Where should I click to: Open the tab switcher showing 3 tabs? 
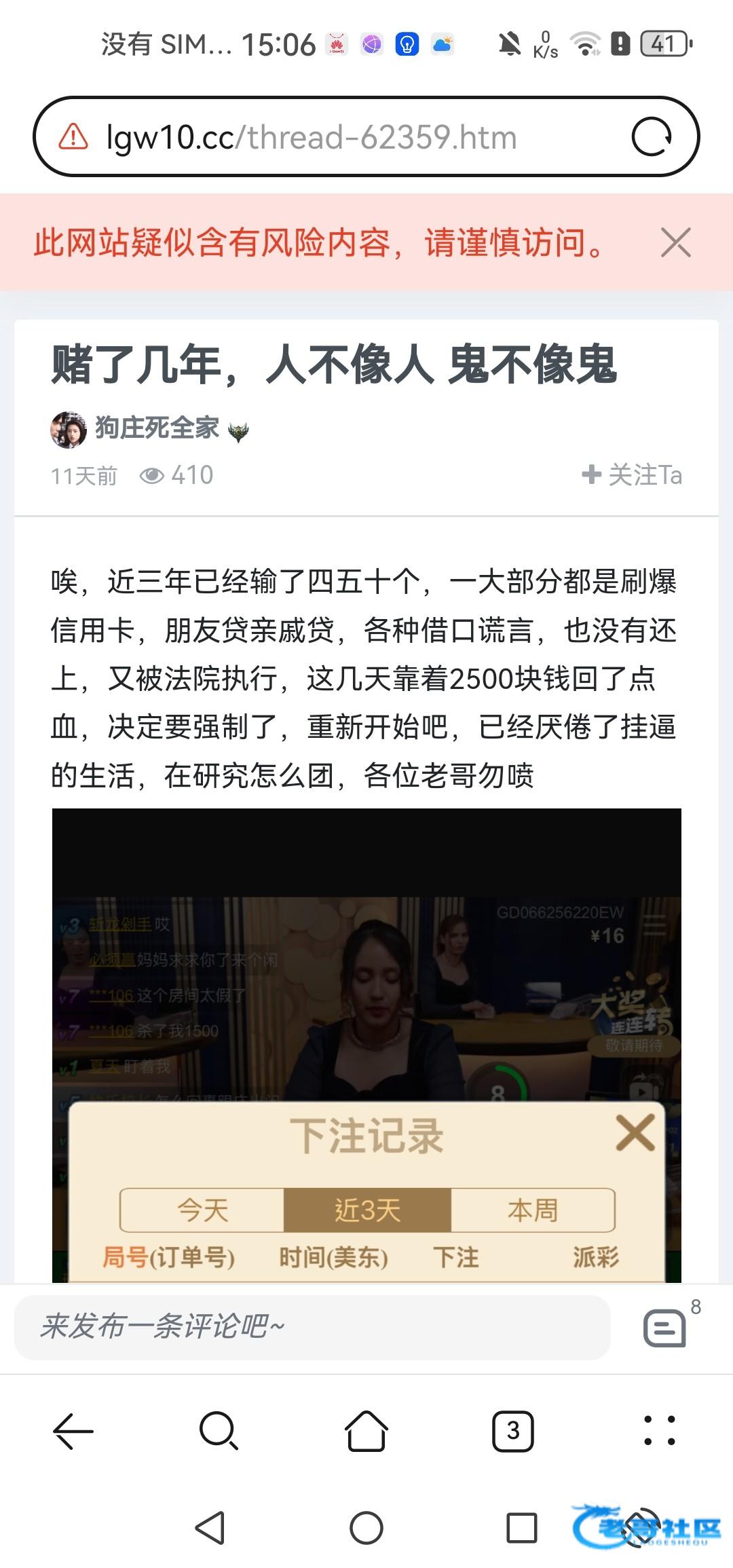tap(512, 1431)
